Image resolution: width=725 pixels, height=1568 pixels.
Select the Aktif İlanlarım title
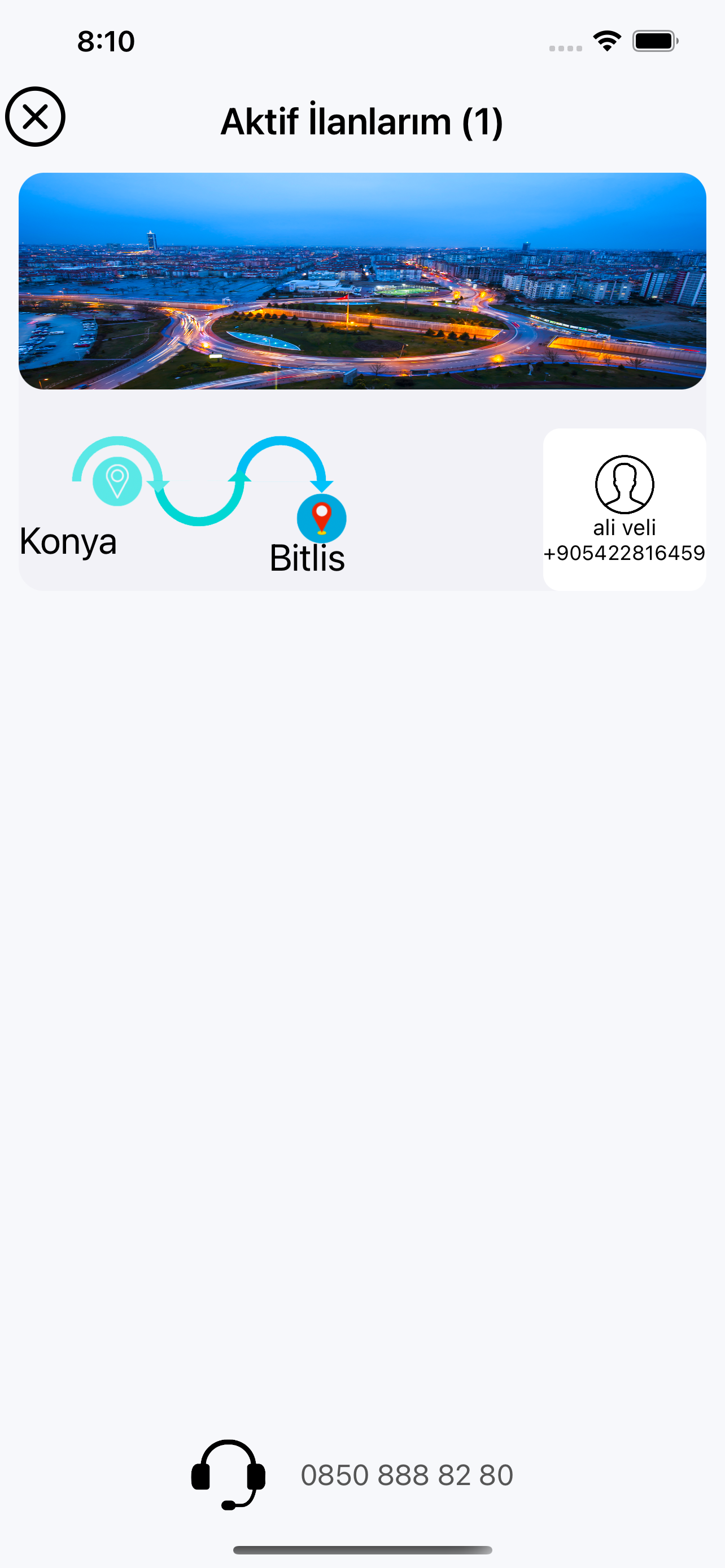[x=362, y=121]
